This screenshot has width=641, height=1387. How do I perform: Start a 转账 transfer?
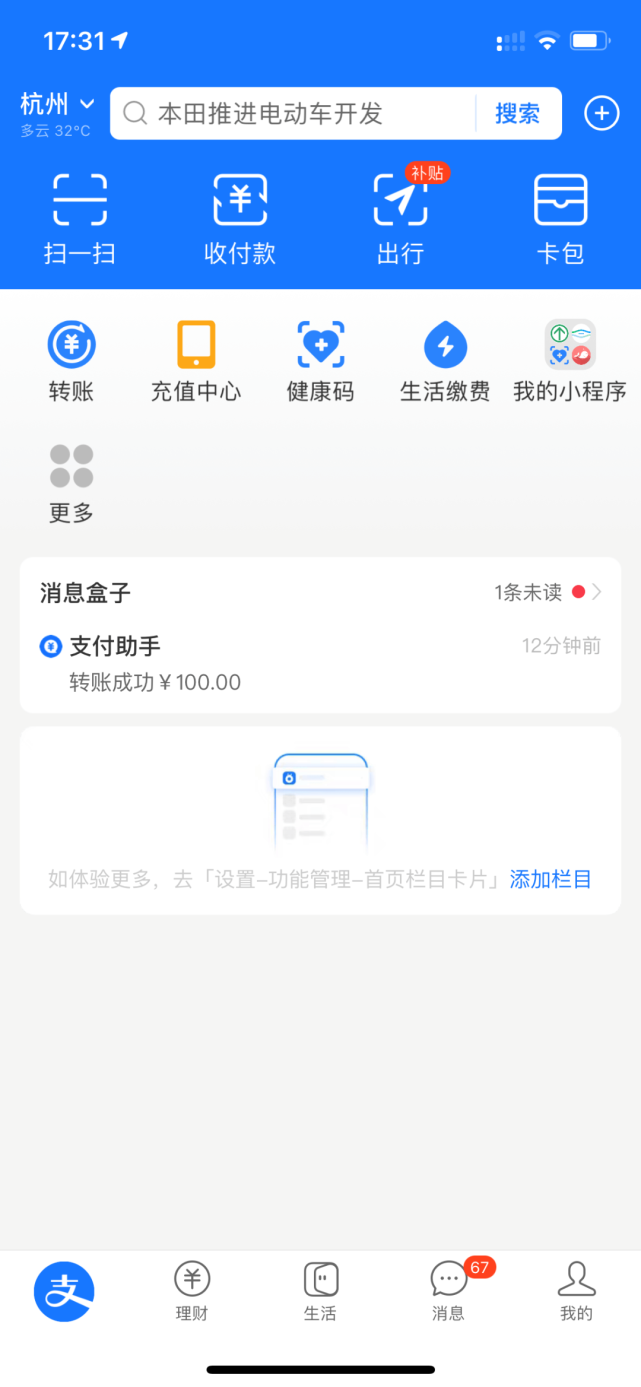[x=71, y=361]
